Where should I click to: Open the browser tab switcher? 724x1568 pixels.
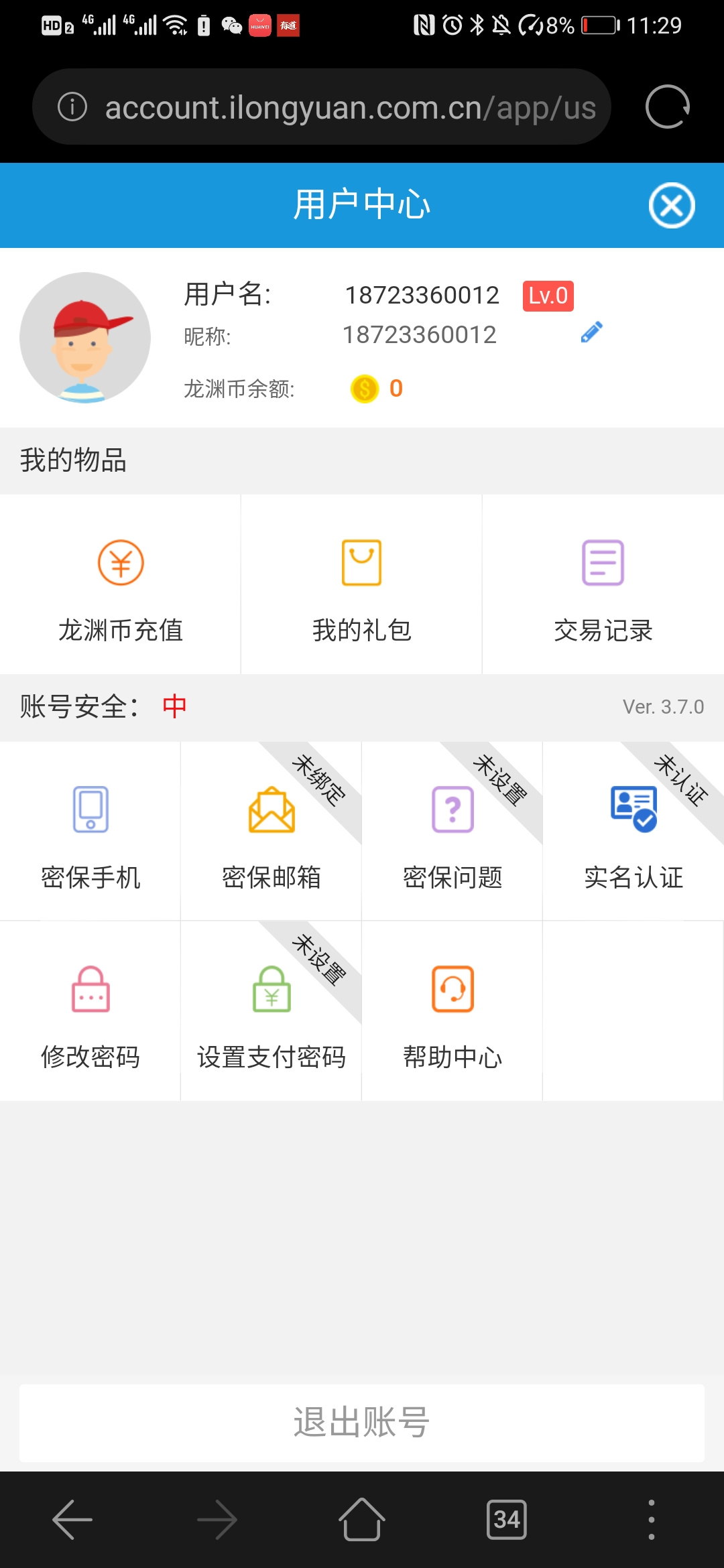point(507,1520)
